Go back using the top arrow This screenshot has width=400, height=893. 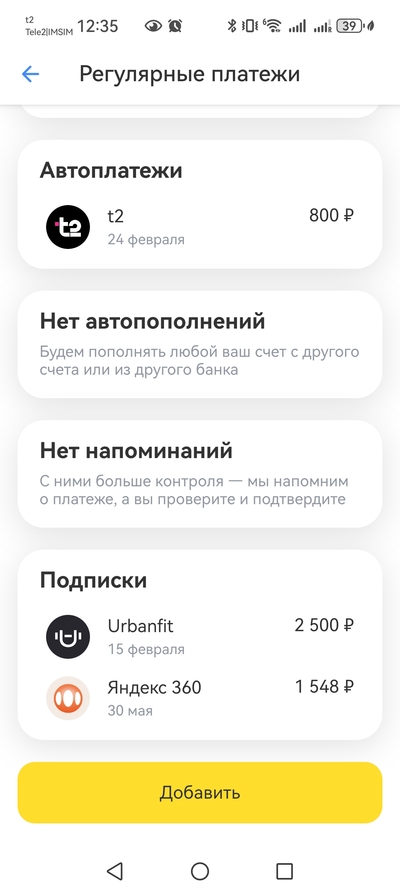click(30, 74)
